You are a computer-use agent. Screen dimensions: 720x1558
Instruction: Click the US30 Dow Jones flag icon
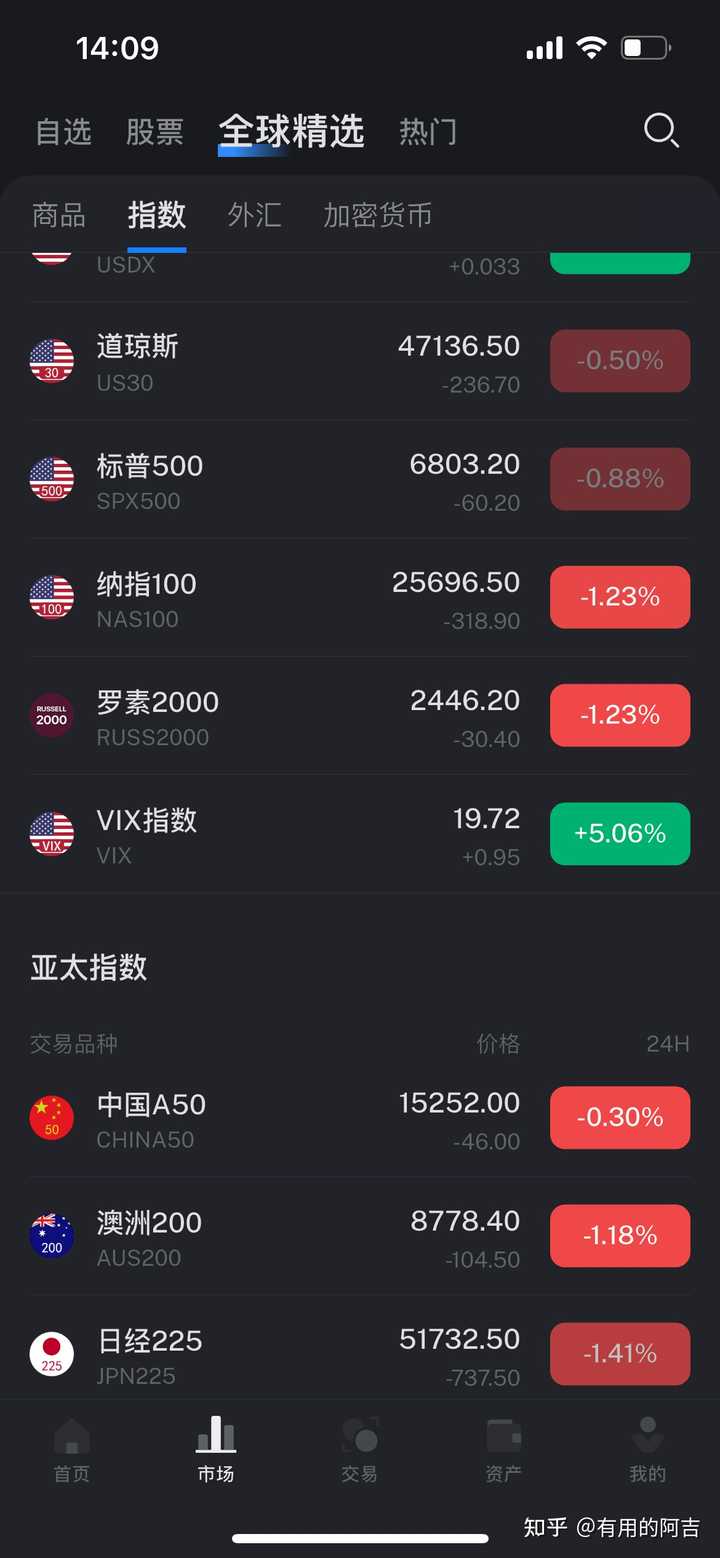51,360
